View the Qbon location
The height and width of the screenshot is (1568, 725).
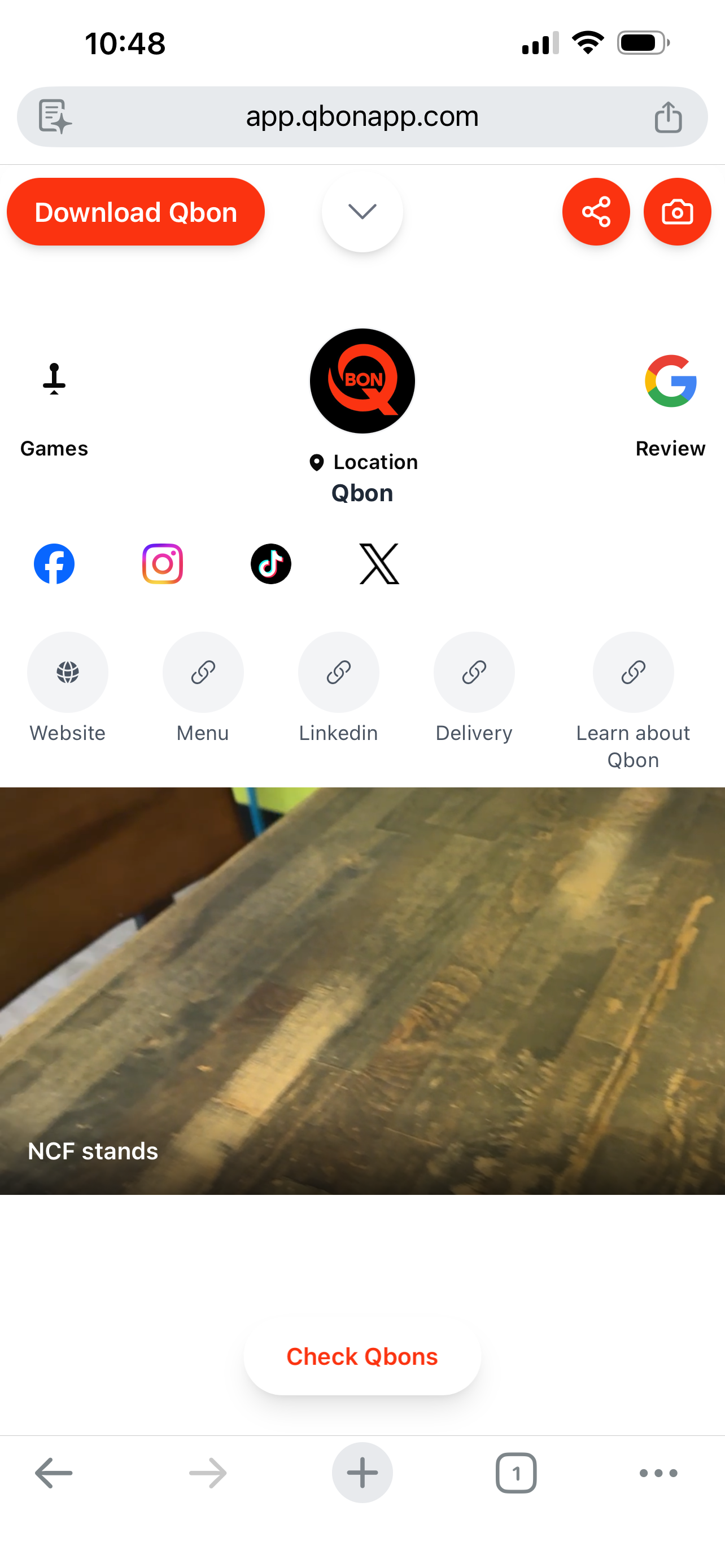(x=363, y=463)
